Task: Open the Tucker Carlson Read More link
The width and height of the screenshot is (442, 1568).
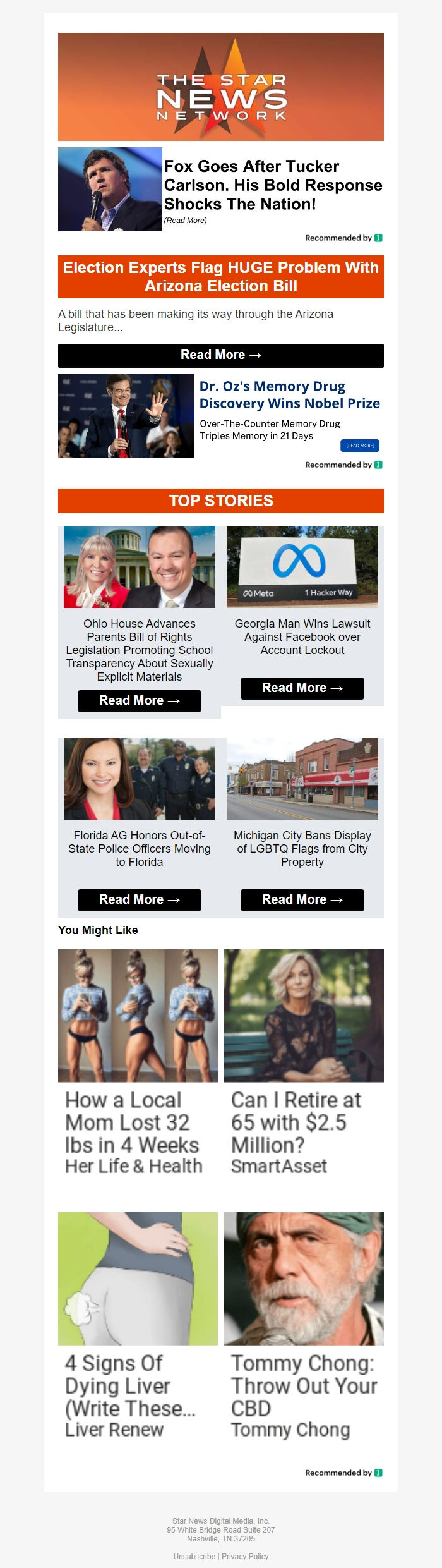Action: 186,221
